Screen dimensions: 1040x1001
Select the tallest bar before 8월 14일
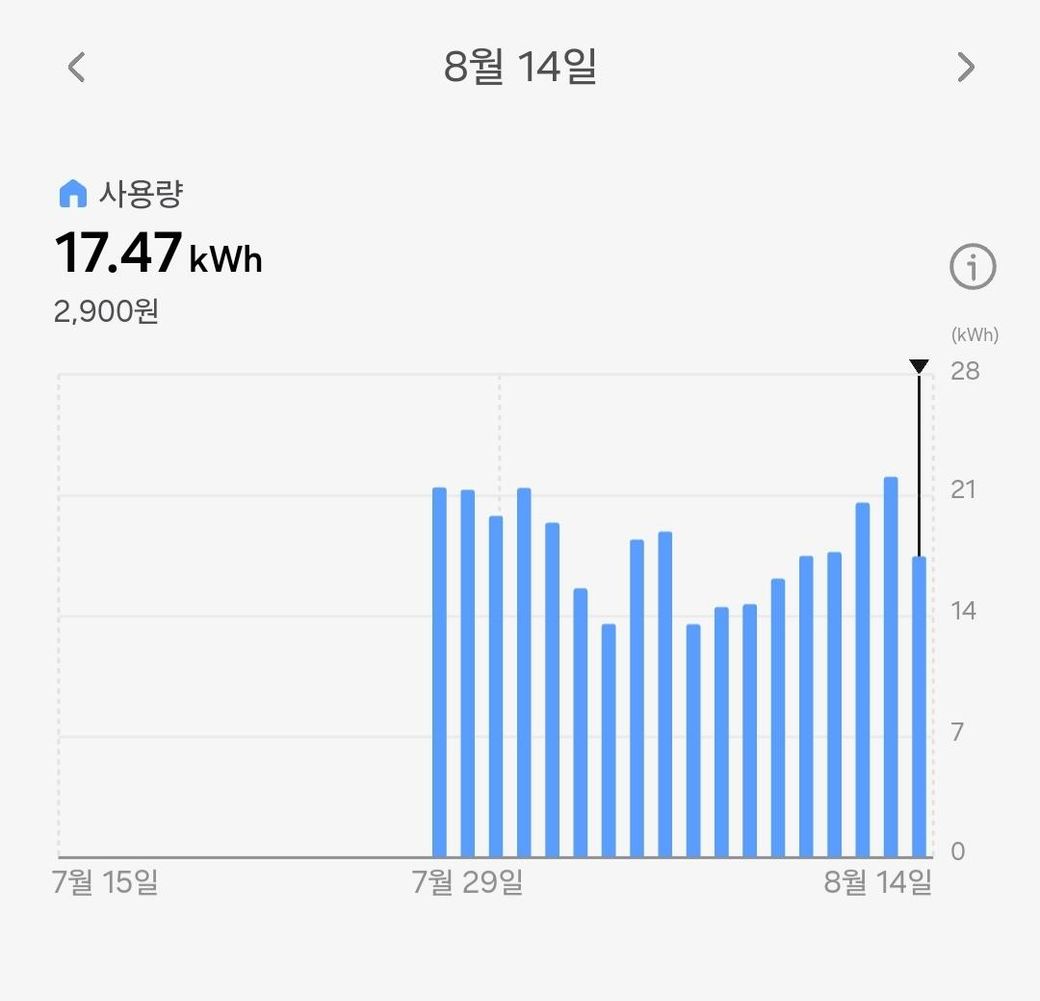pyautogui.click(x=891, y=667)
